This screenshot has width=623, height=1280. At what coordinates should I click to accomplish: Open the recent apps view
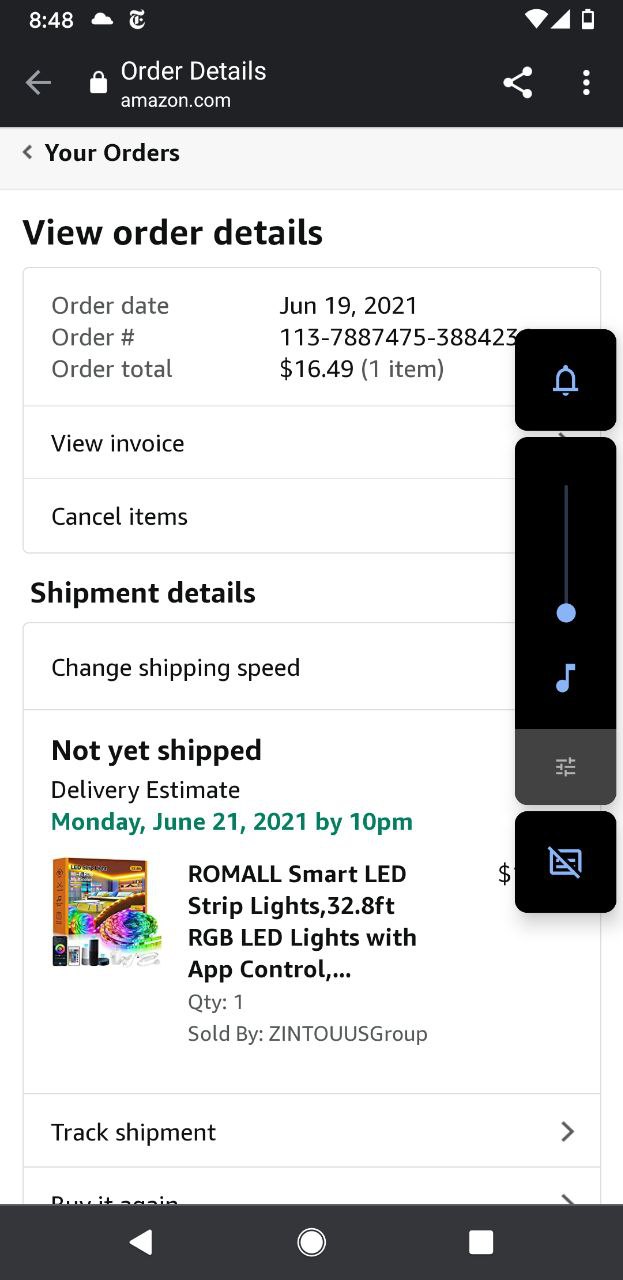[481, 1242]
